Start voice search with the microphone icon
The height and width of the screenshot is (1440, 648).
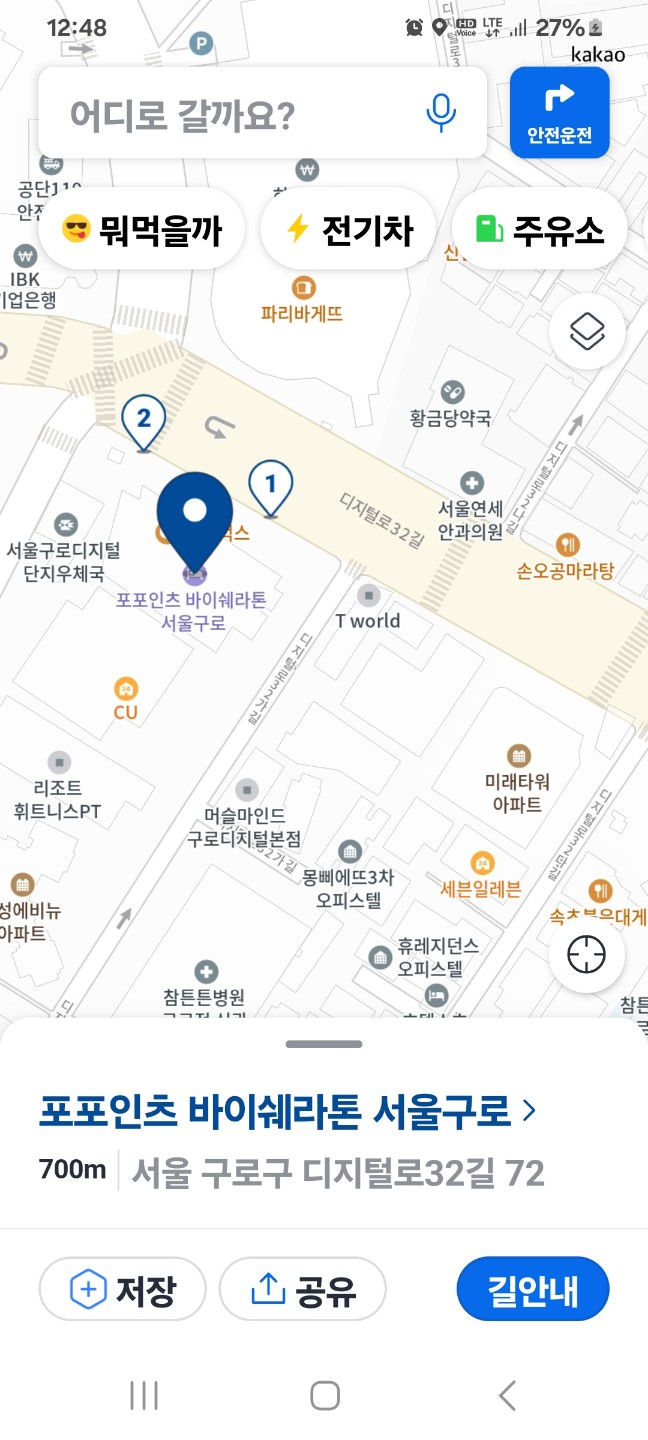[x=440, y=112]
